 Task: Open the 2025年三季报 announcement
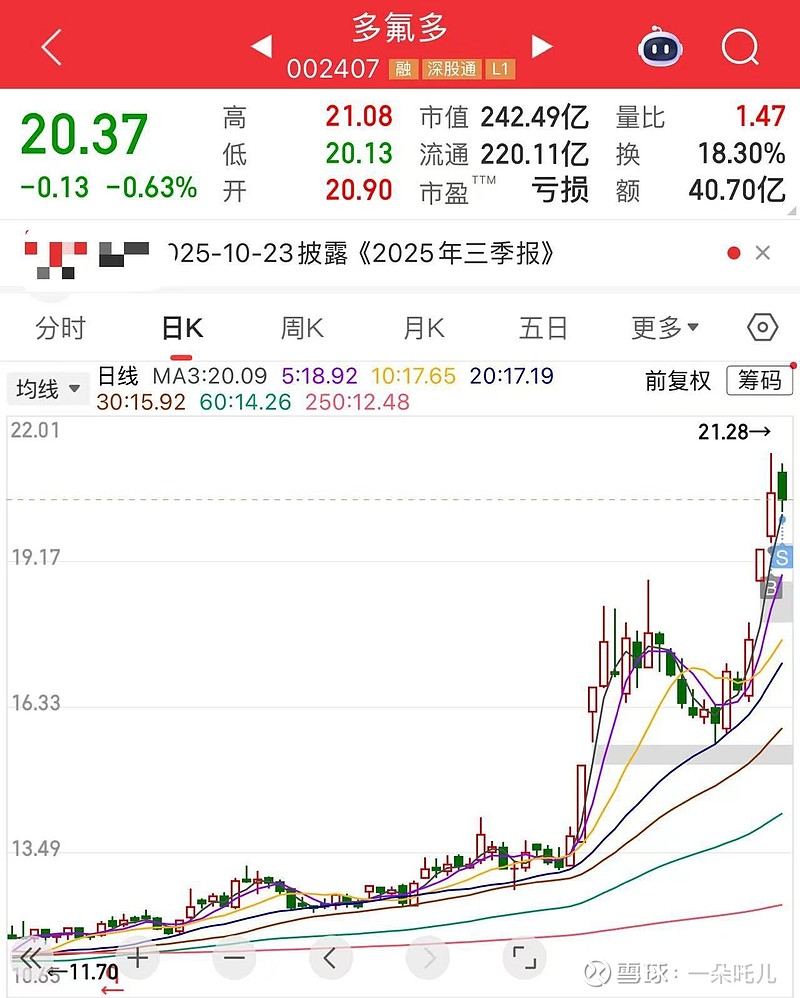360,253
